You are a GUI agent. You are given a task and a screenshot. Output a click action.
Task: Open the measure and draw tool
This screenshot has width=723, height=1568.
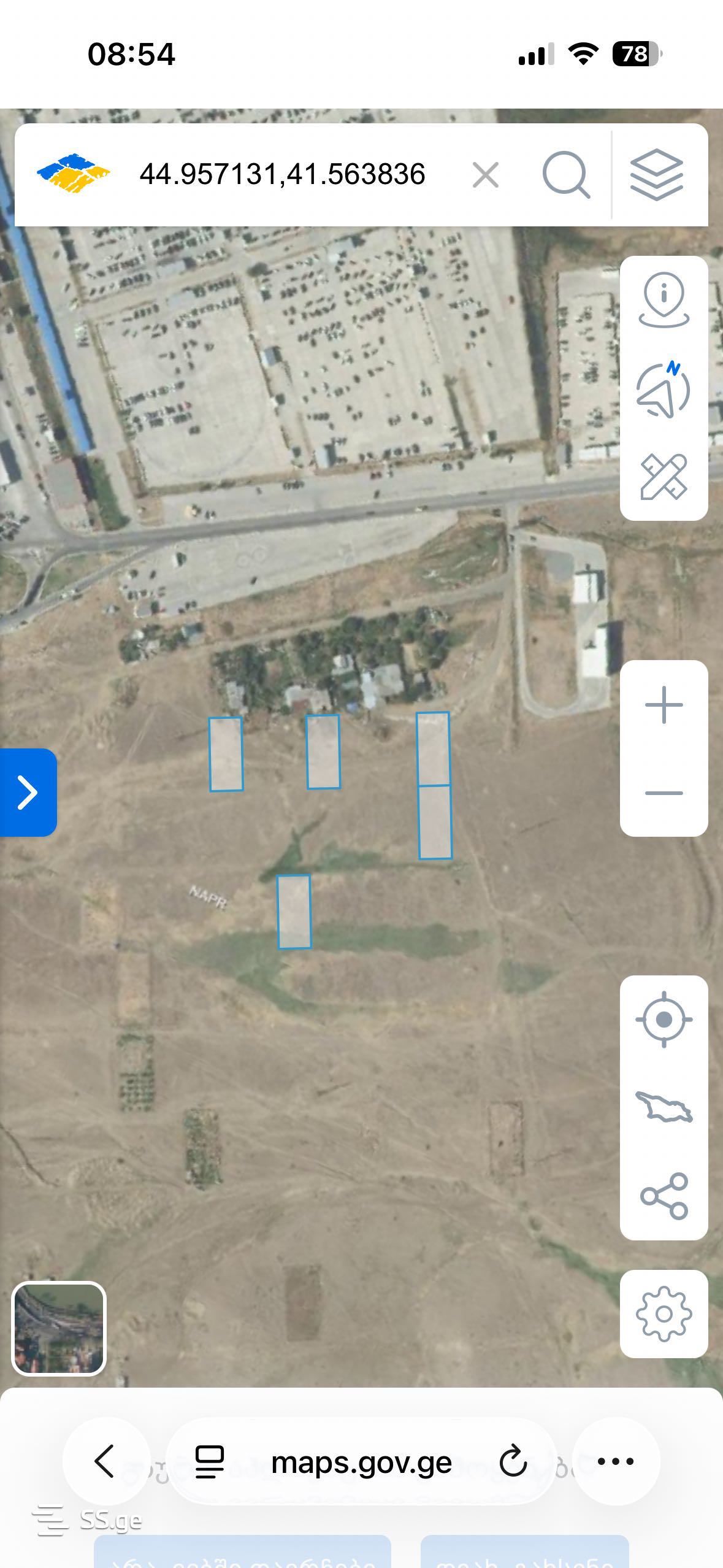664,477
